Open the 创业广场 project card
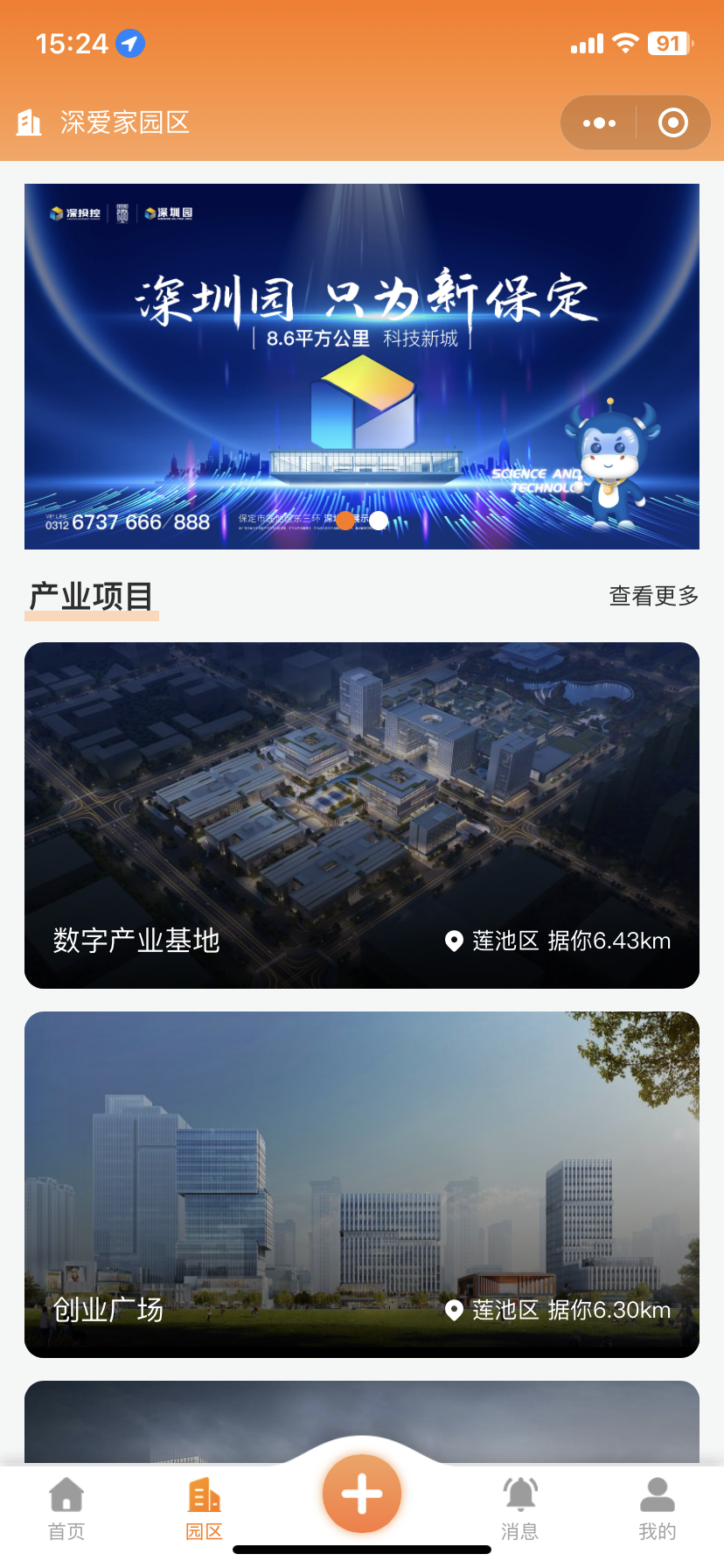This screenshot has width=724, height=1568. click(362, 1185)
